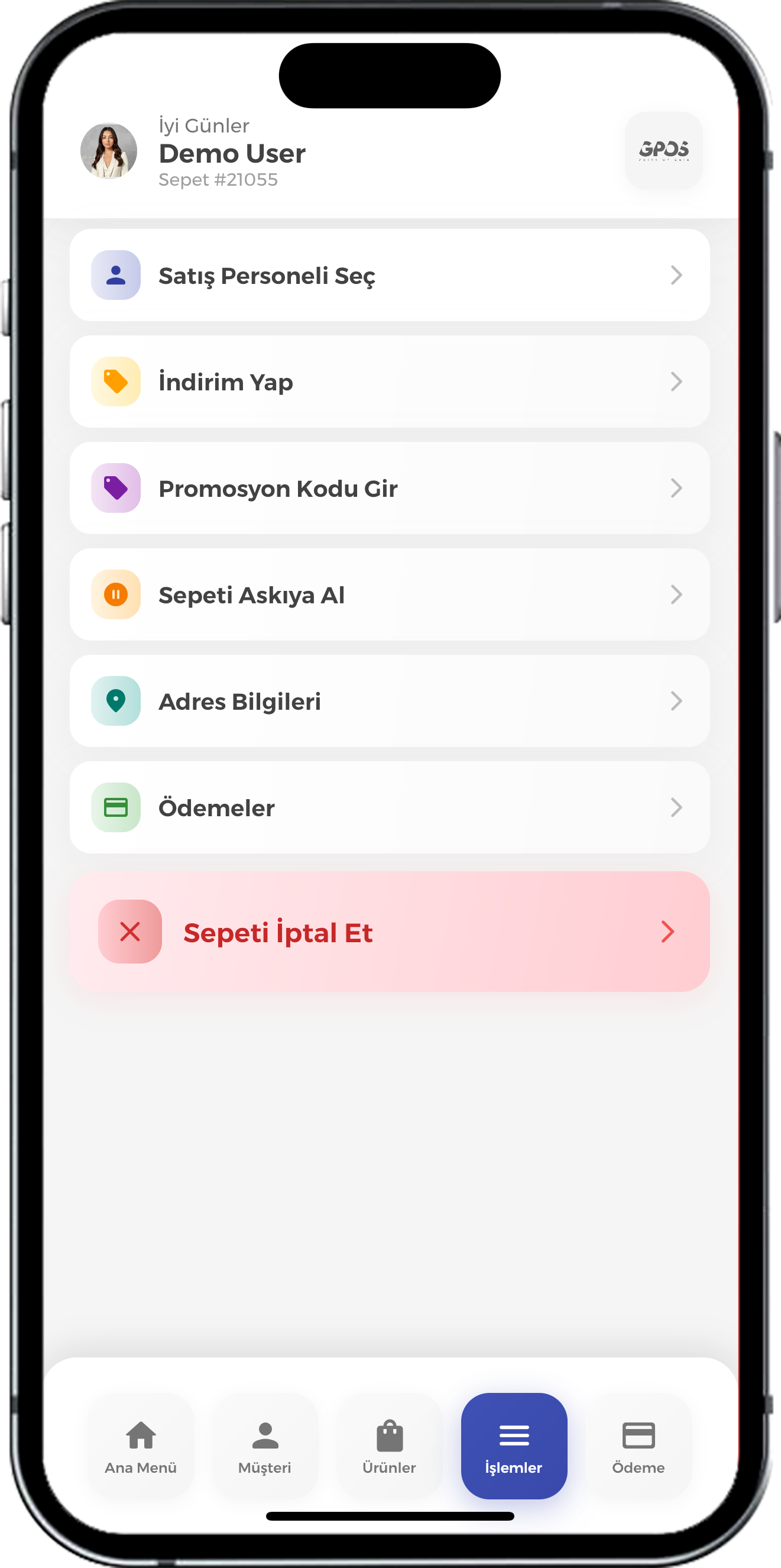
Task: Switch to the Ödeme tab
Action: tap(638, 1446)
